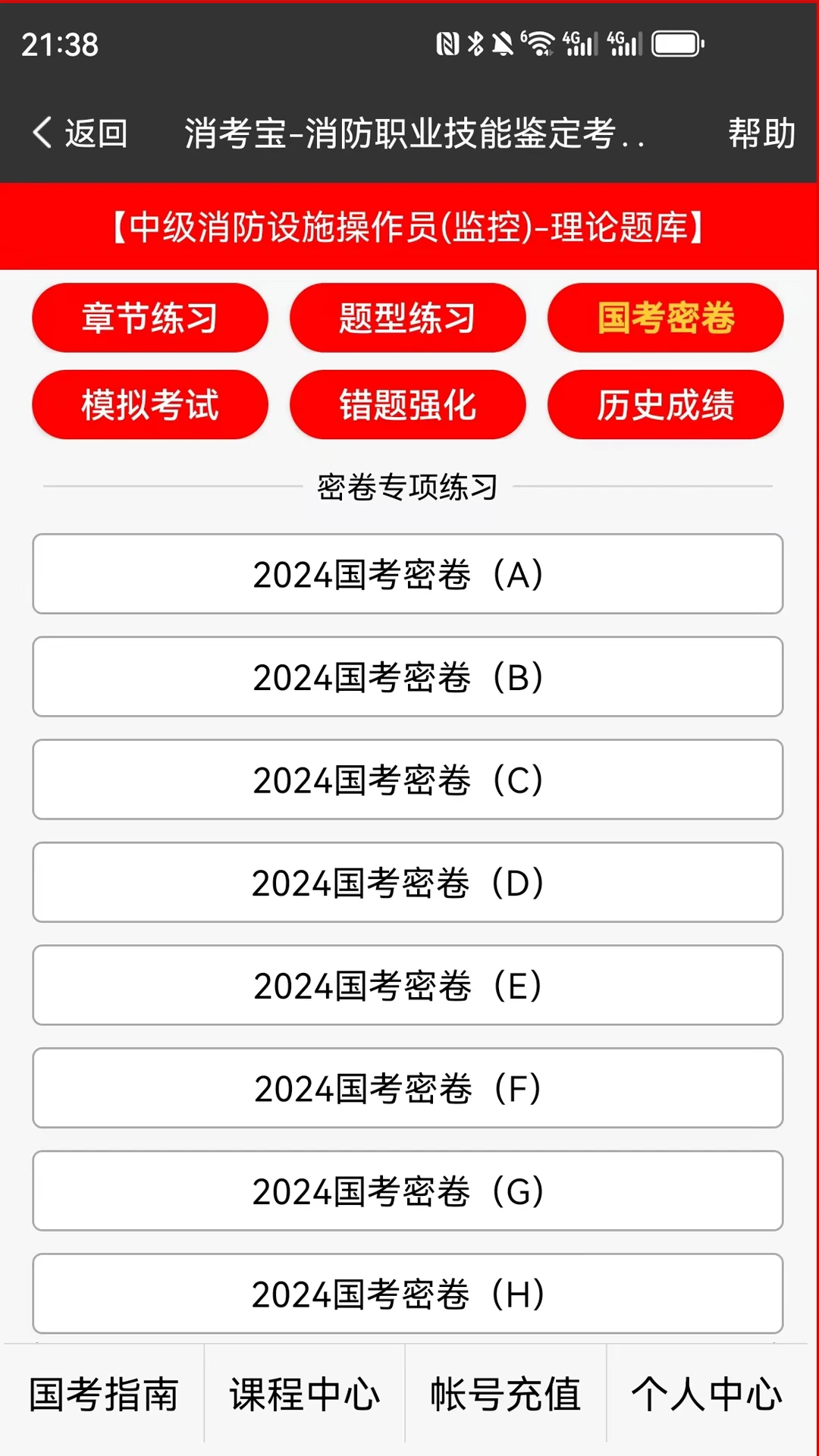
Task: Open 帮助 help option
Action: click(x=761, y=134)
